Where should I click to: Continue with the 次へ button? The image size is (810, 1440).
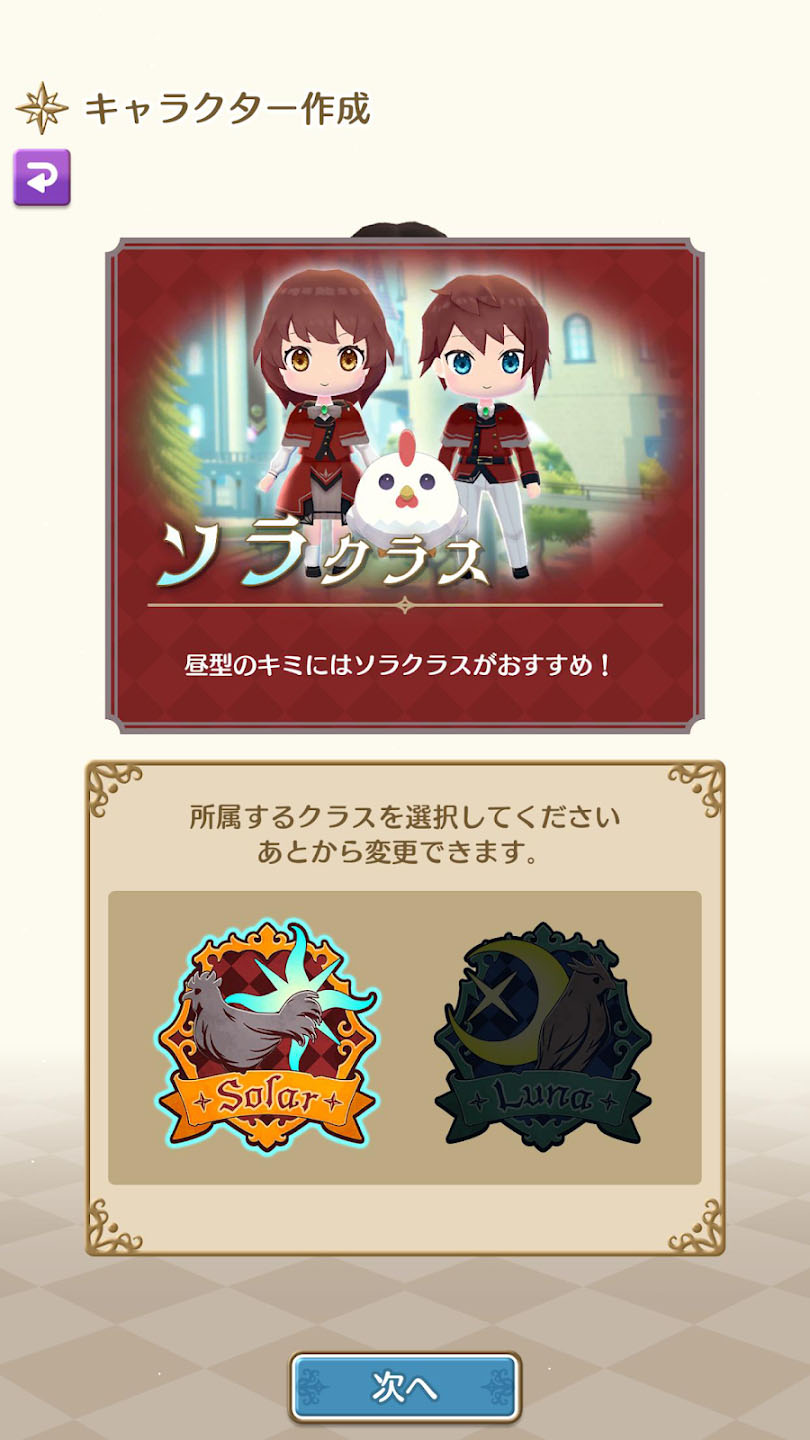point(405,1387)
